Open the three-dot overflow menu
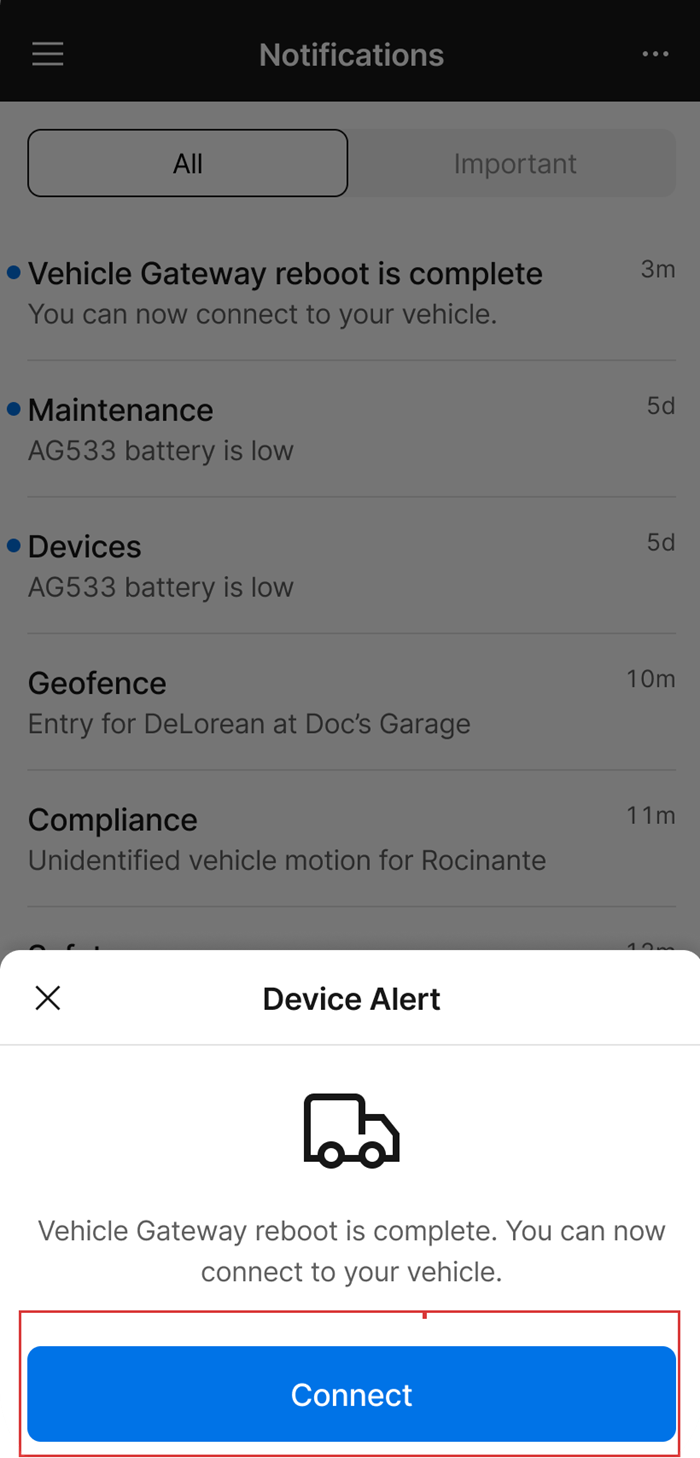The height and width of the screenshot is (1458, 700). click(x=655, y=54)
